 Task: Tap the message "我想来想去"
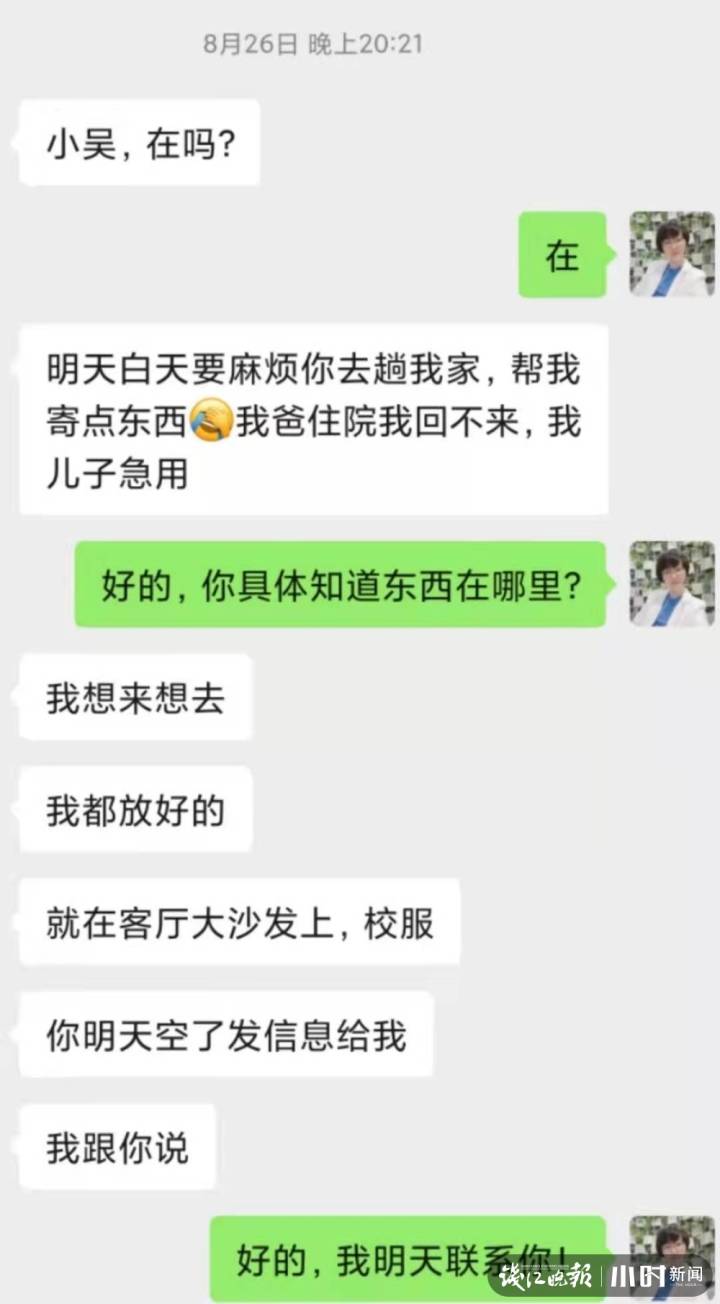pos(134,700)
